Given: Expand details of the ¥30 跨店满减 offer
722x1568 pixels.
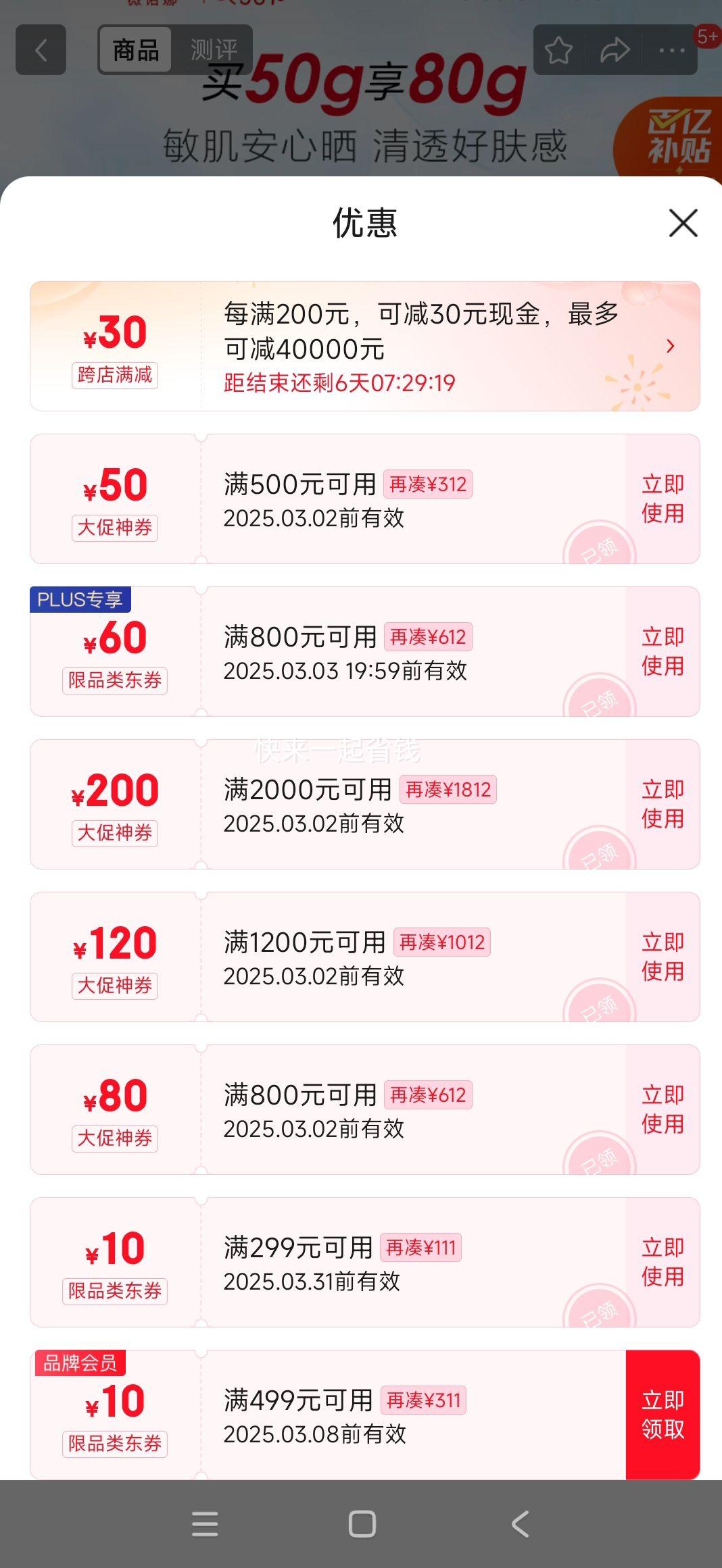Looking at the screenshot, I should [670, 345].
